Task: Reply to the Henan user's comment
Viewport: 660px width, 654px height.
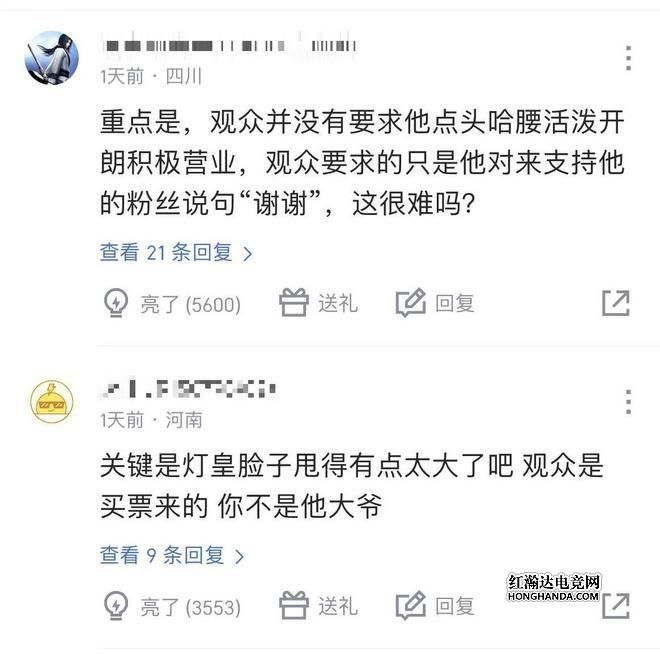Action: (x=435, y=605)
